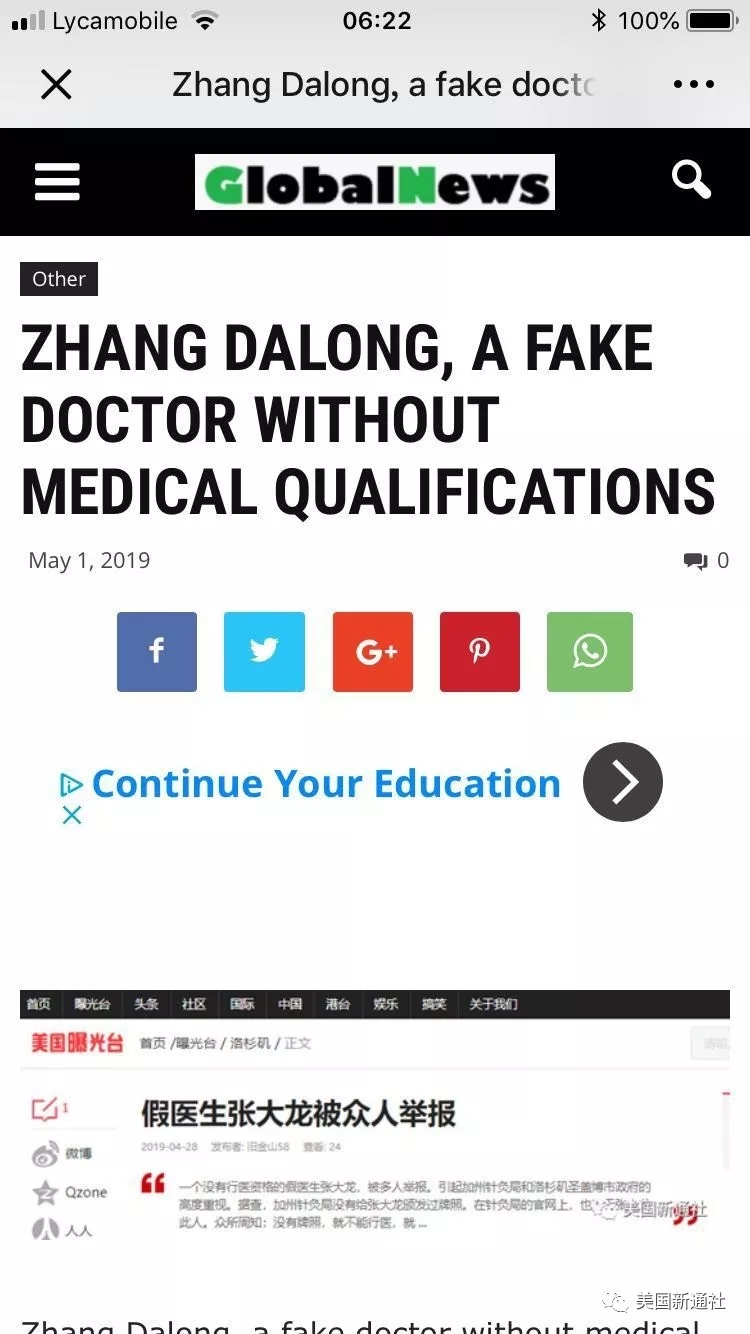Share the article on Twitter

[x=264, y=652]
